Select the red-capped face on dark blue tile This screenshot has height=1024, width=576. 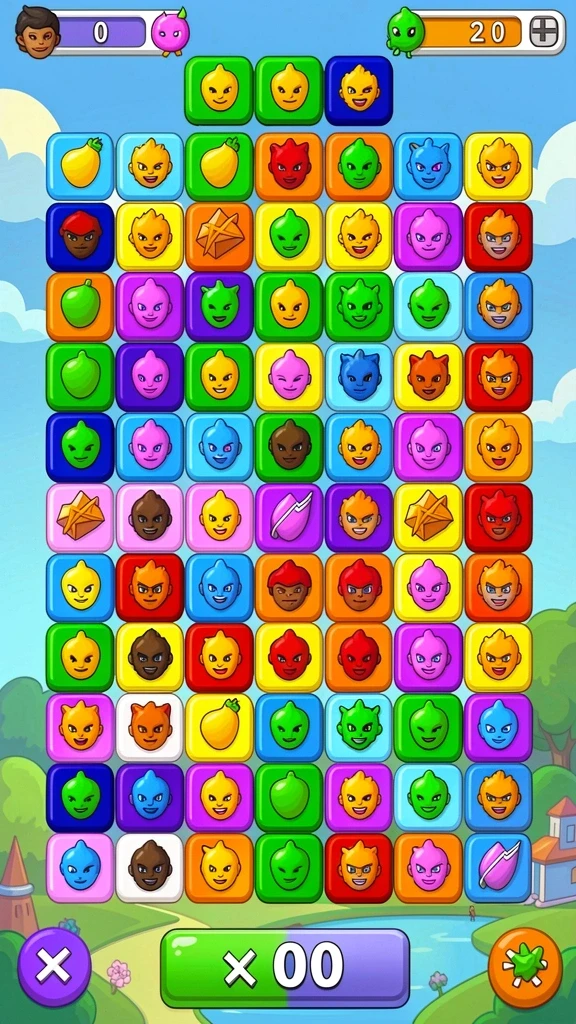coord(80,236)
